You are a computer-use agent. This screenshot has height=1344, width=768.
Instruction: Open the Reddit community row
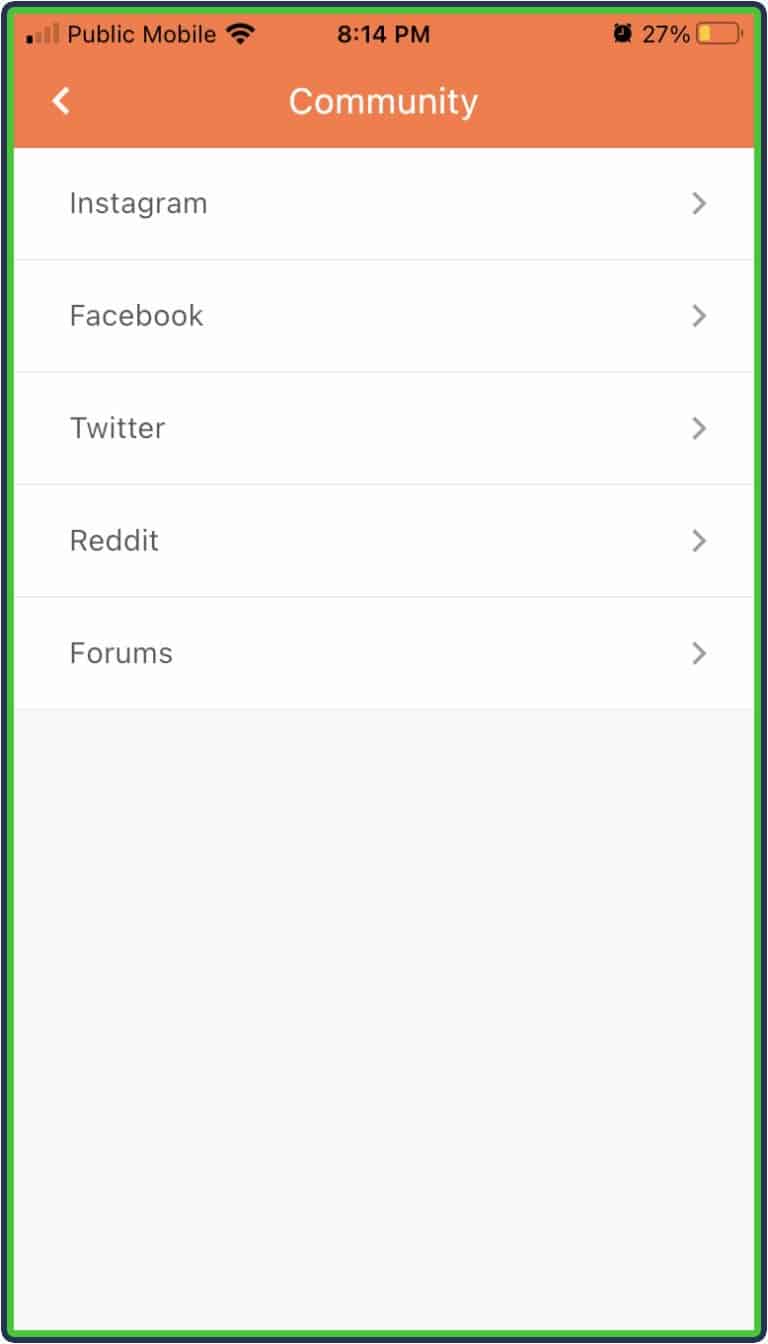(384, 541)
